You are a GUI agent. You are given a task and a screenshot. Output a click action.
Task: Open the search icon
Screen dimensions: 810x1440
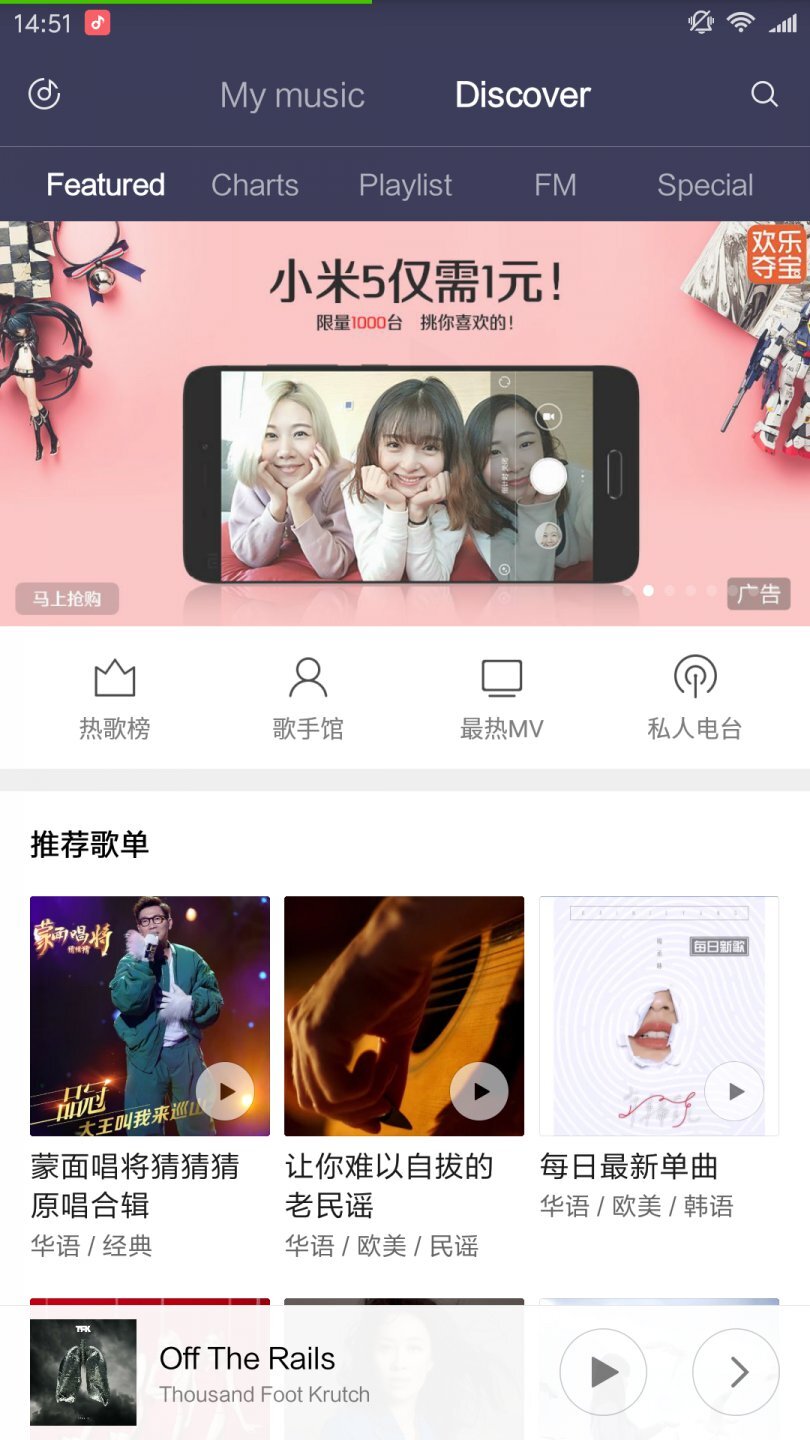click(764, 95)
